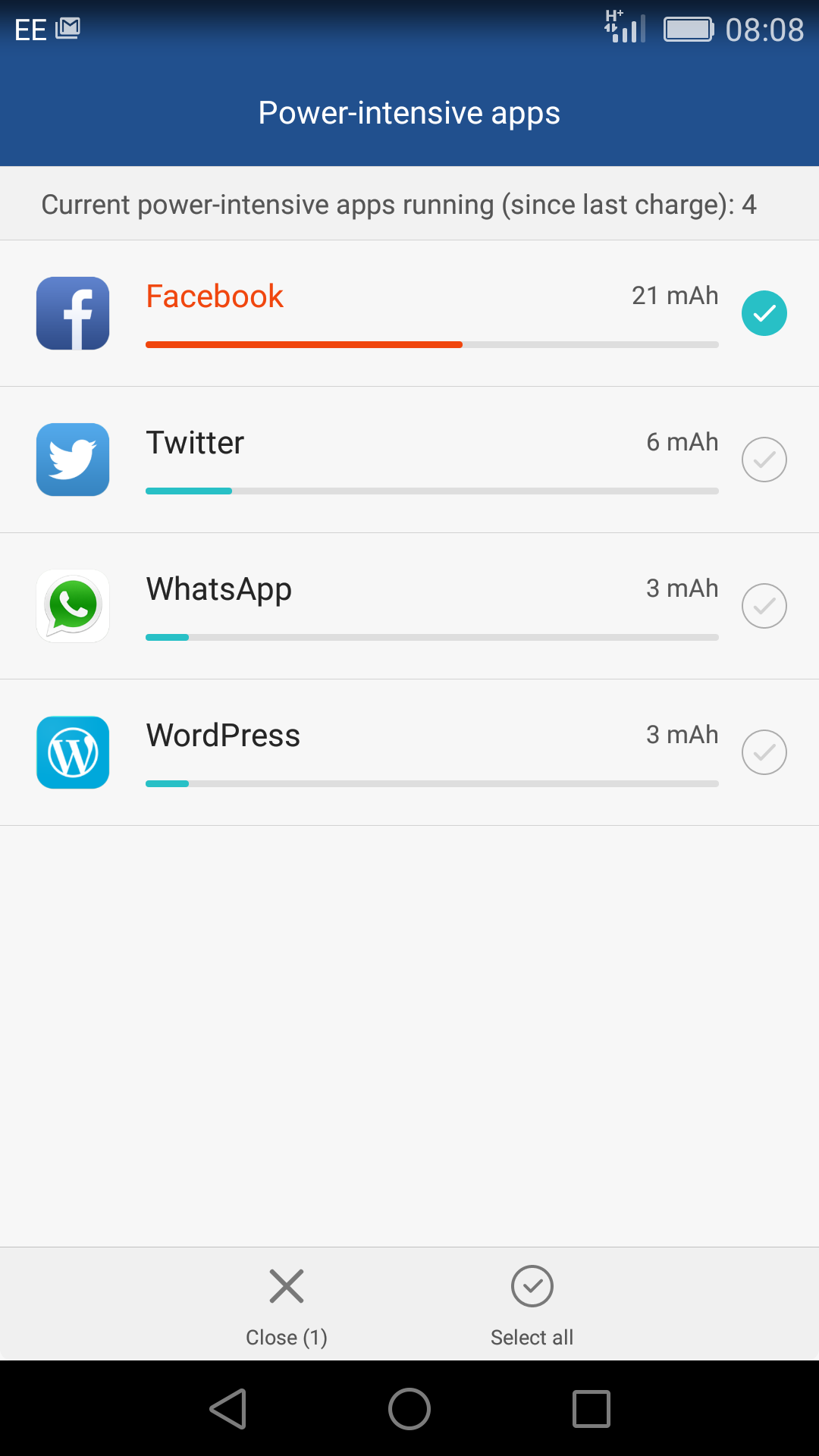Image resolution: width=819 pixels, height=1456 pixels.
Task: Go back with the system back button
Action: click(x=228, y=1409)
